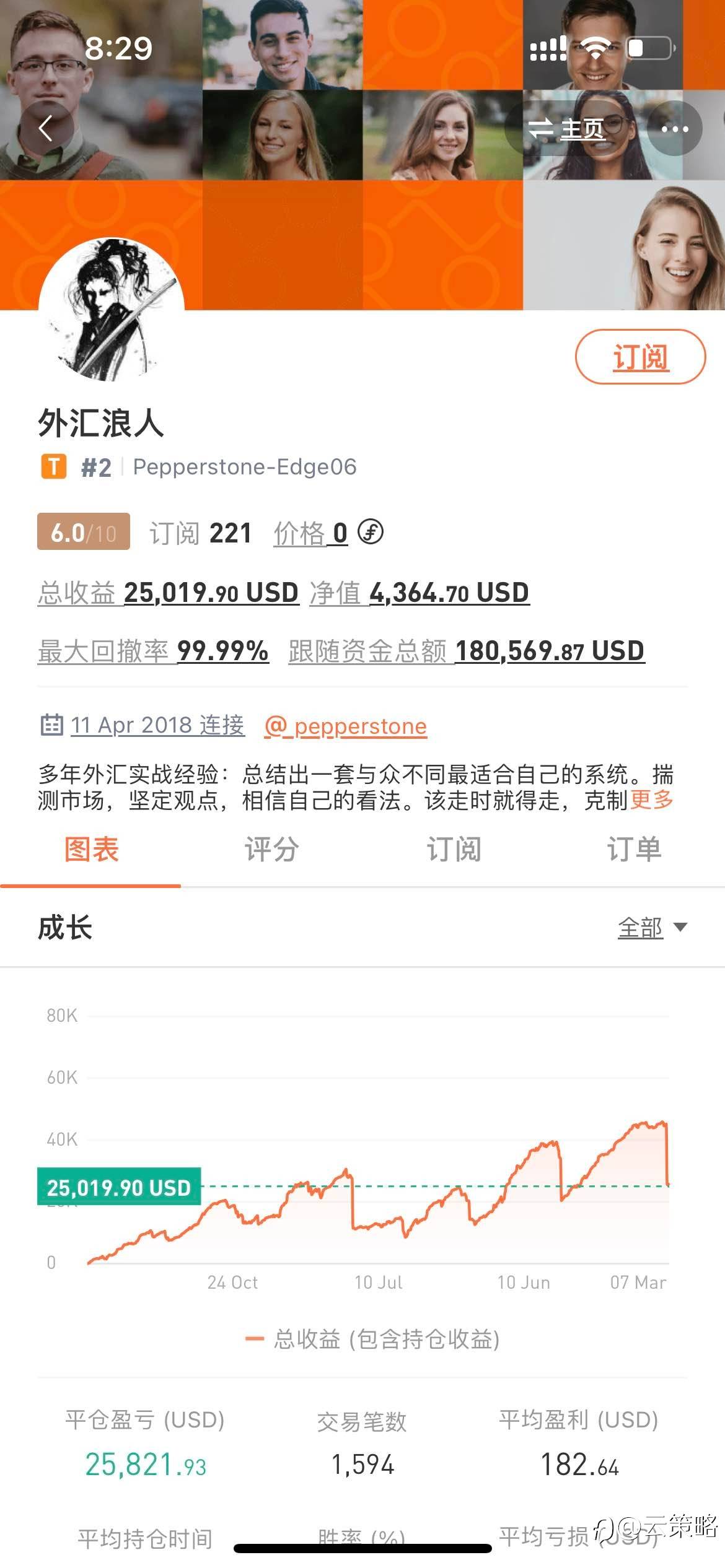Open the 外汇浪人 profile avatar
The width and height of the screenshot is (725, 1568).
tap(112, 310)
